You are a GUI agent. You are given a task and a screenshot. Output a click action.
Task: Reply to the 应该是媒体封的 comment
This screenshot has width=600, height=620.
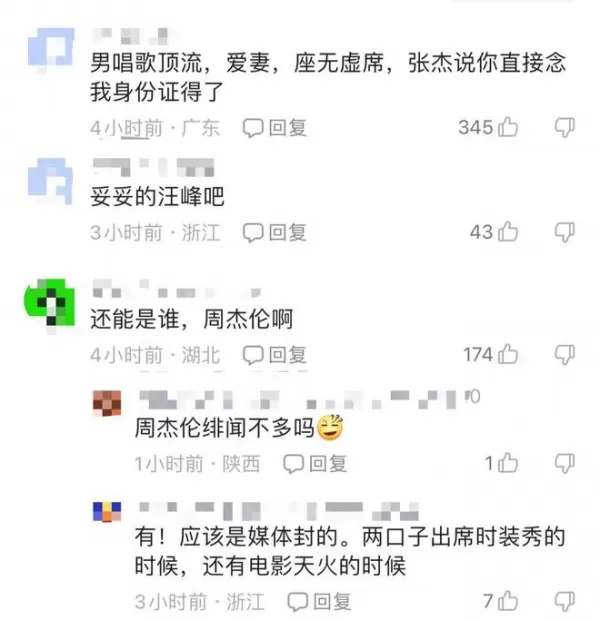pyautogui.click(x=320, y=601)
